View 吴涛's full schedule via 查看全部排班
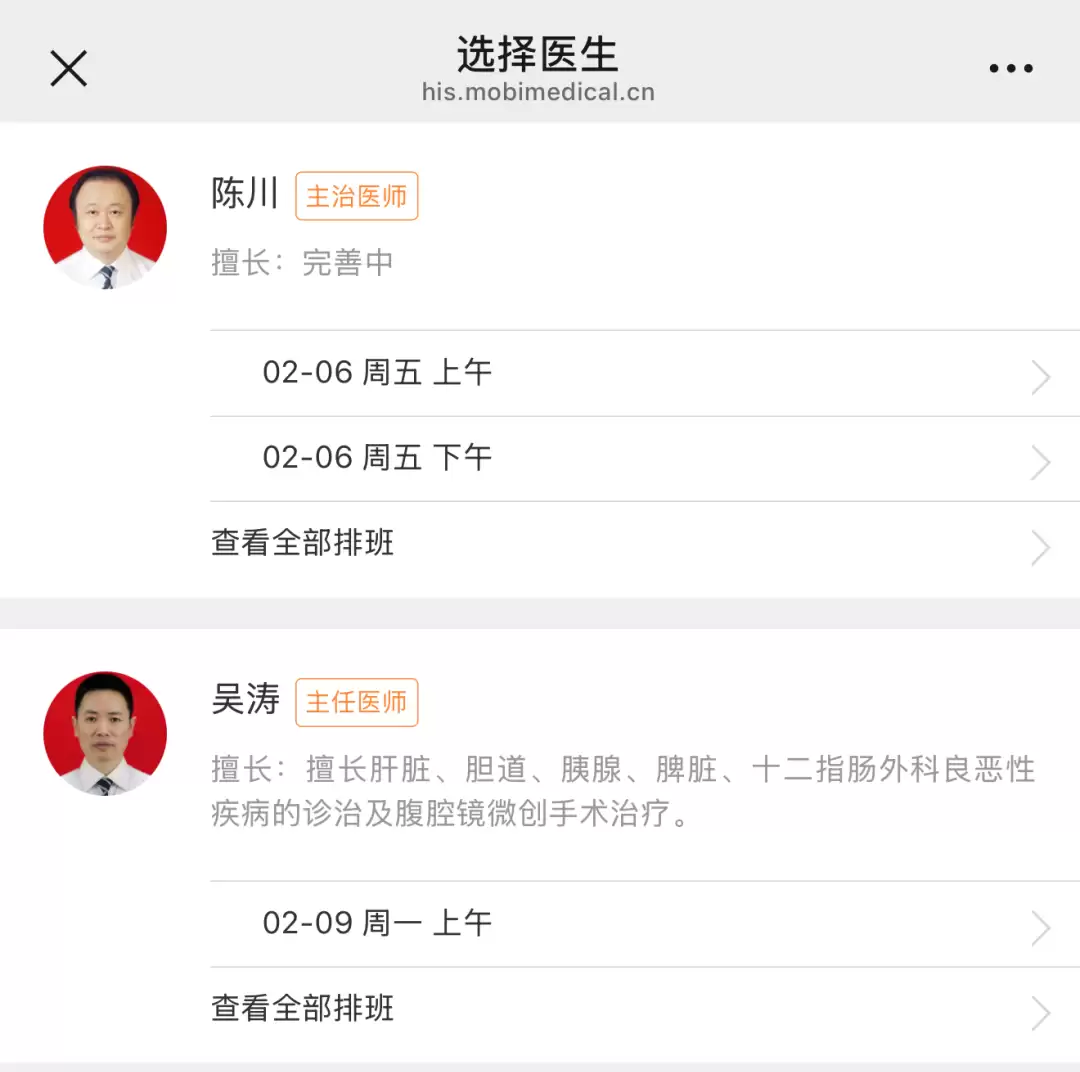 click(x=640, y=1008)
